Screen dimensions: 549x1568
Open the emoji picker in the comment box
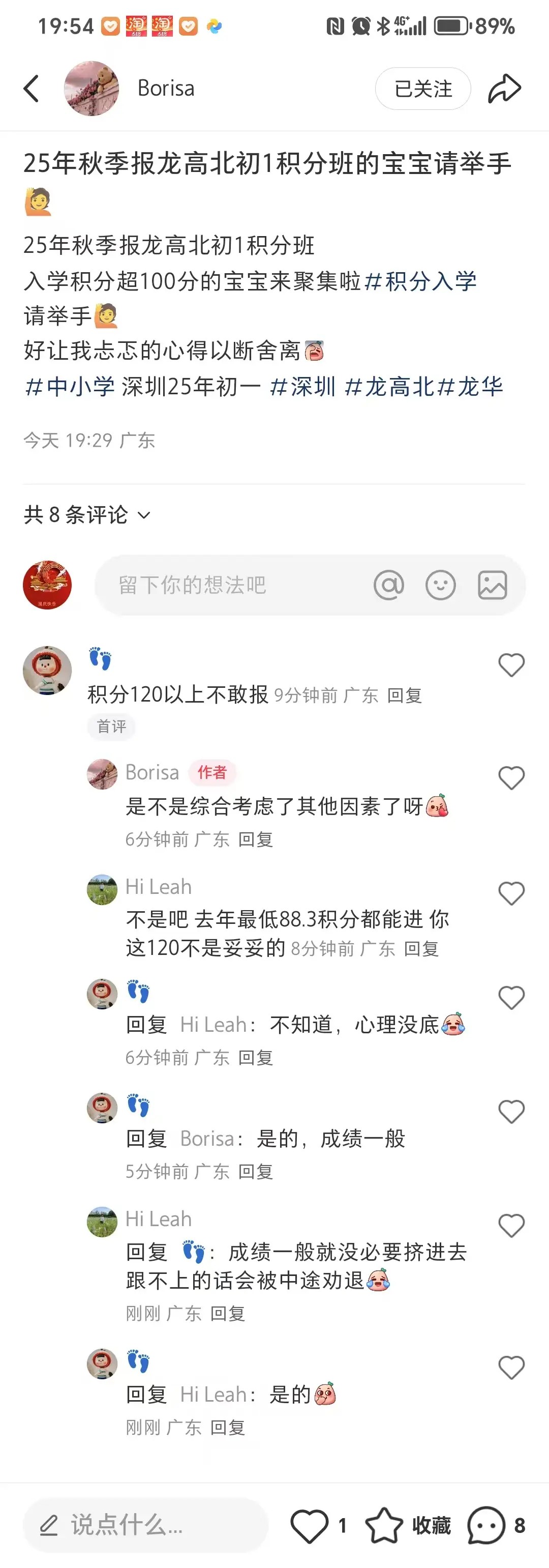[440, 585]
